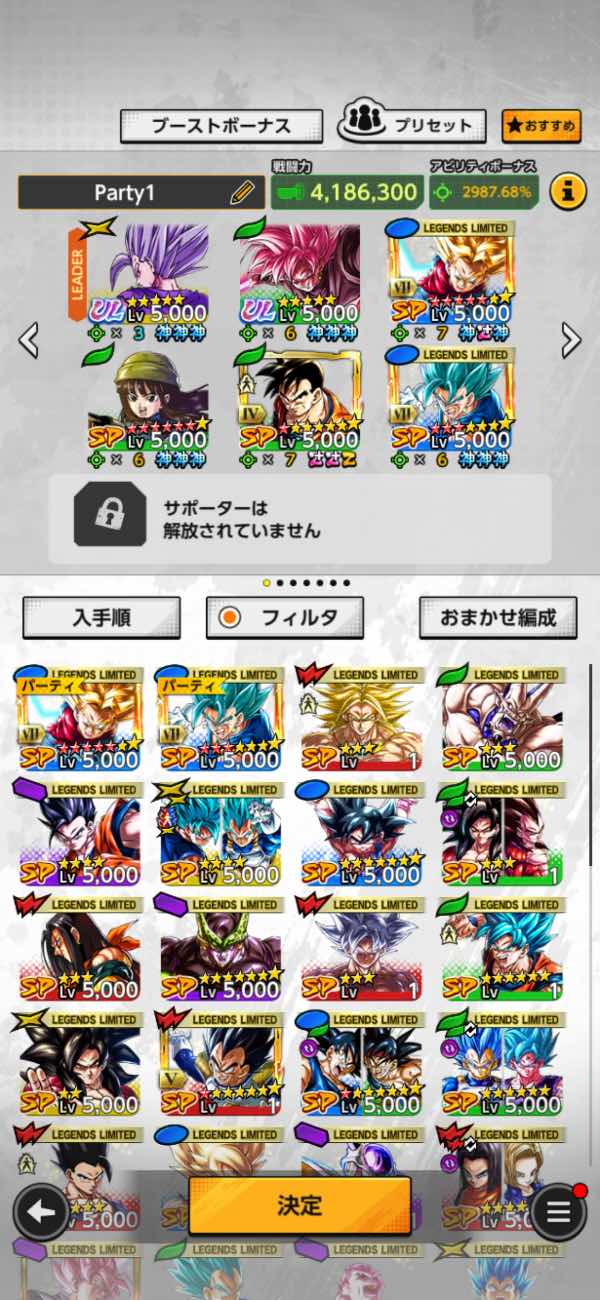
Task: Change sort order from 入手順
Action: 101,618
